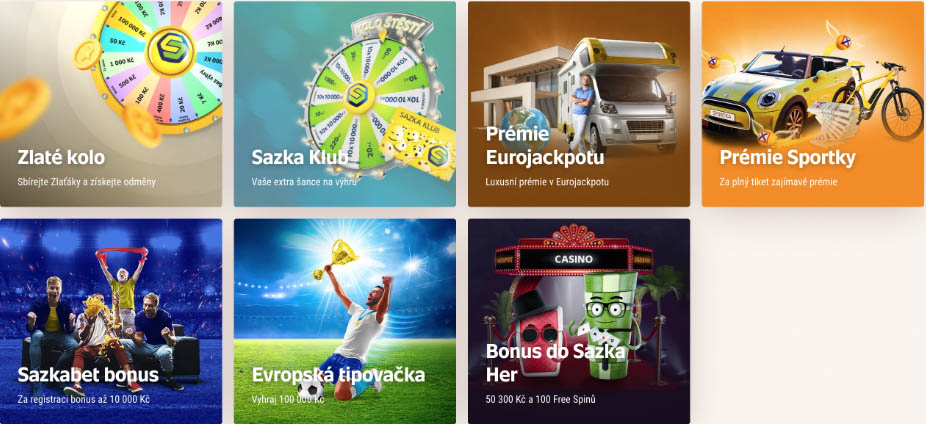This screenshot has width=926, height=424.
Task: Tap the Sazkabet bonus card
Action: pos(111,321)
